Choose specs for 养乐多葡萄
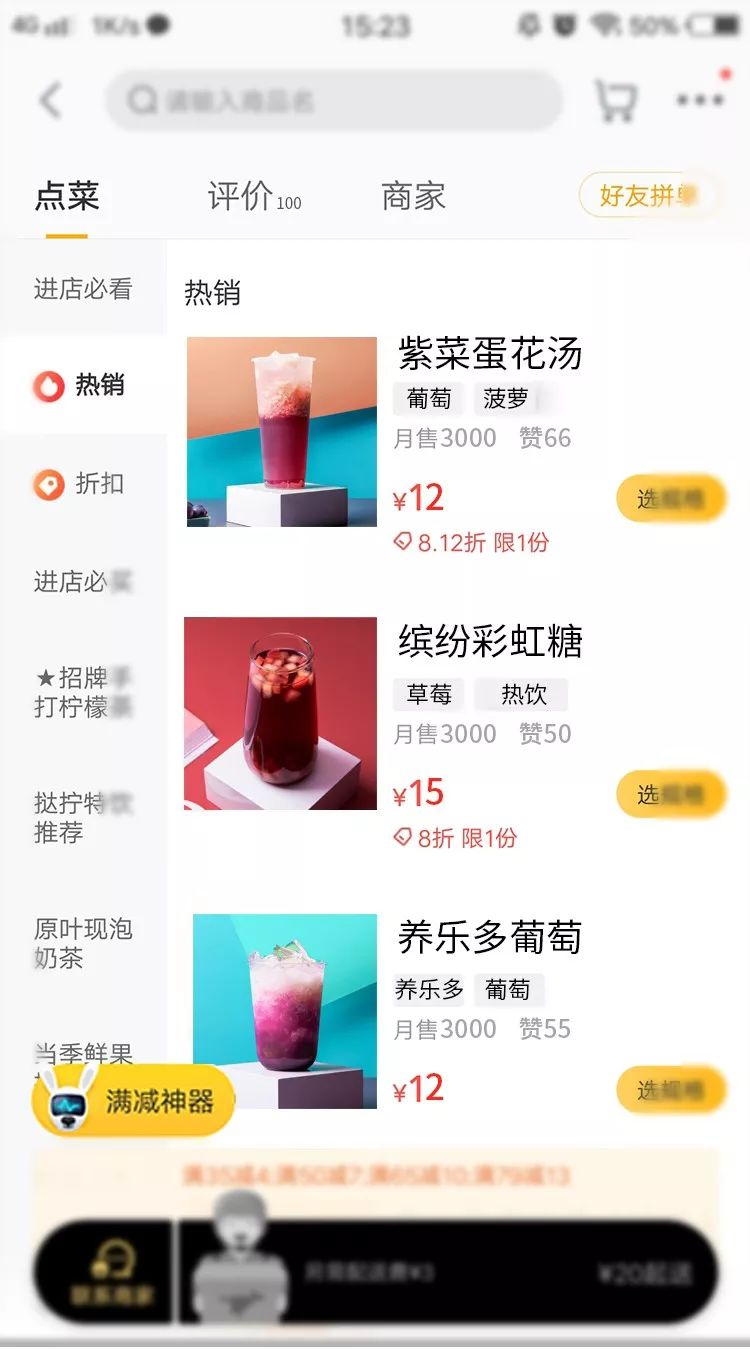 670,1089
